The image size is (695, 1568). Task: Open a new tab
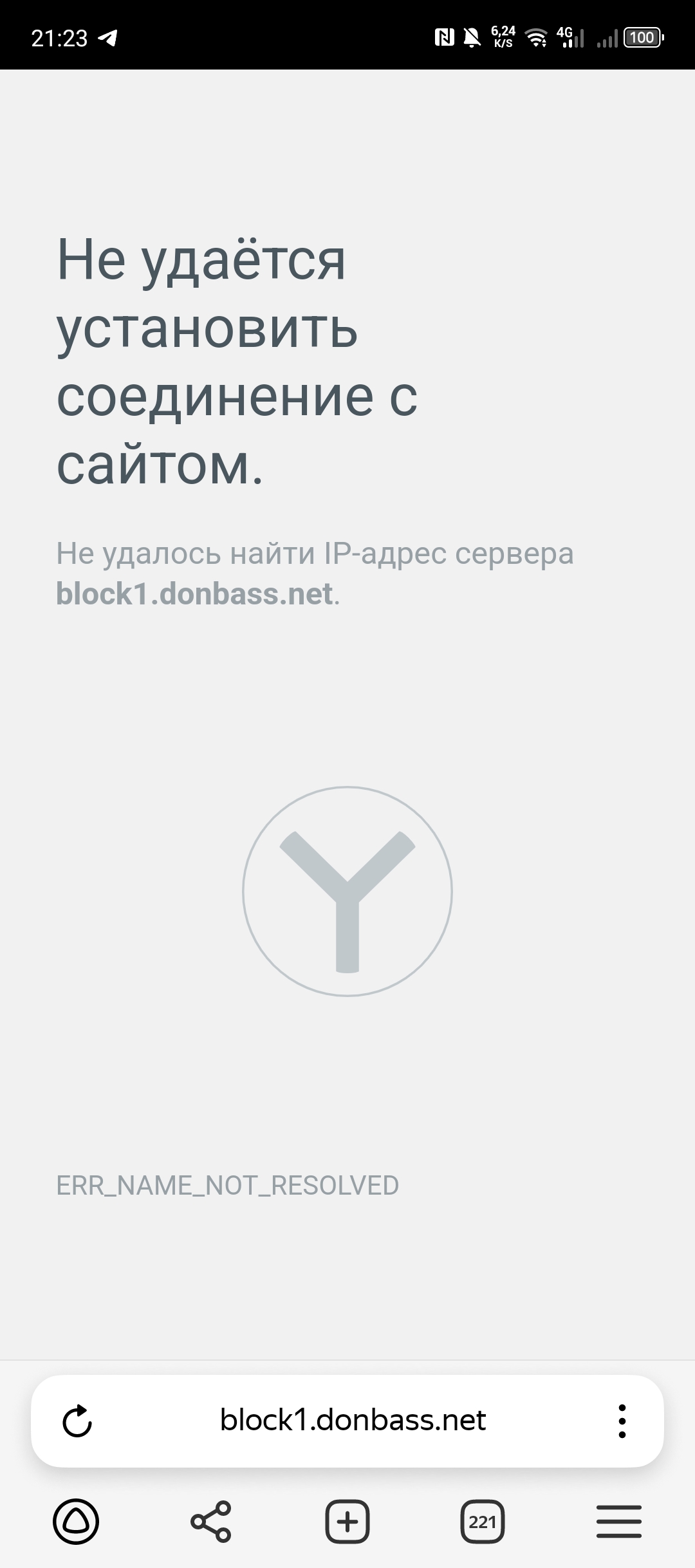tap(347, 1522)
